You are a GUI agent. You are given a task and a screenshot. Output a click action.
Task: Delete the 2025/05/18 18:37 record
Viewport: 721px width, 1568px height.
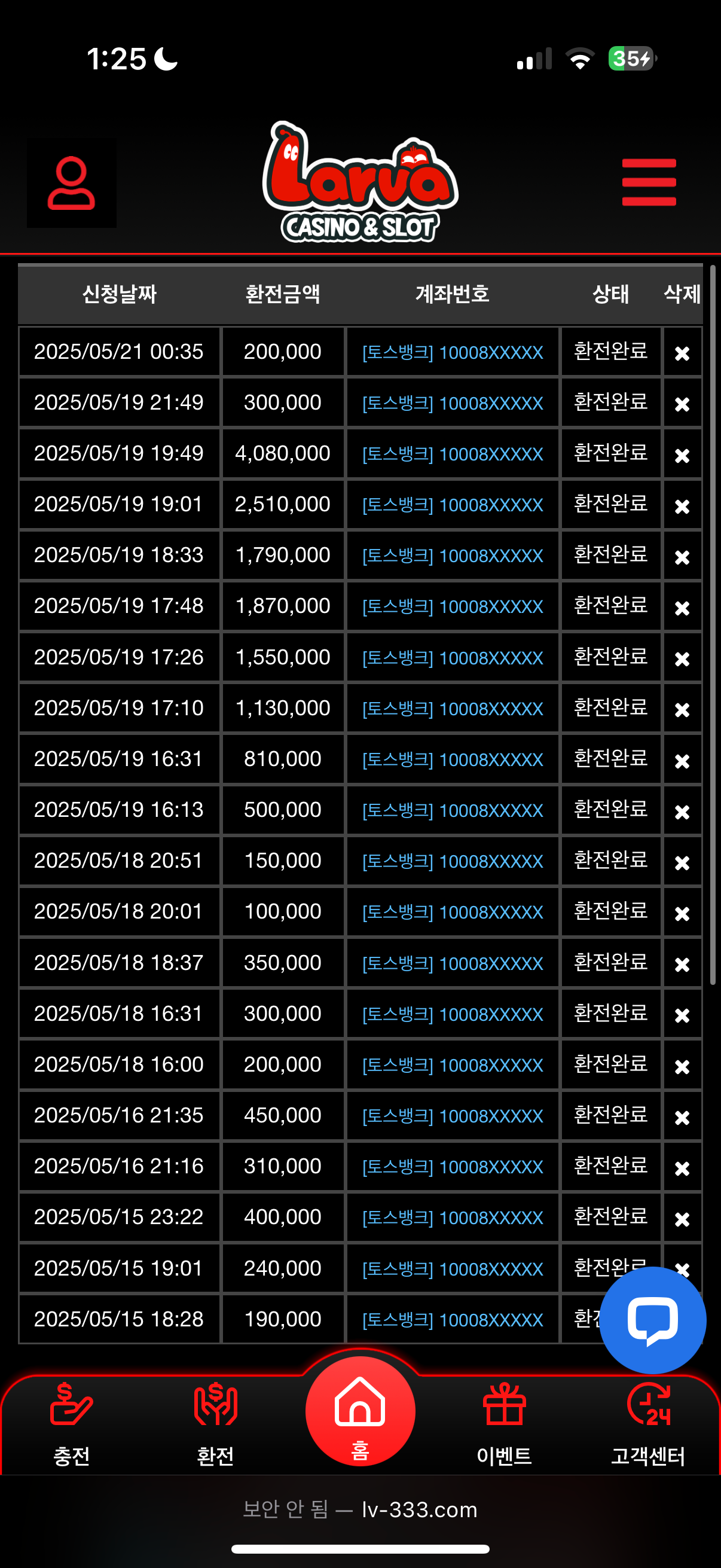(682, 964)
